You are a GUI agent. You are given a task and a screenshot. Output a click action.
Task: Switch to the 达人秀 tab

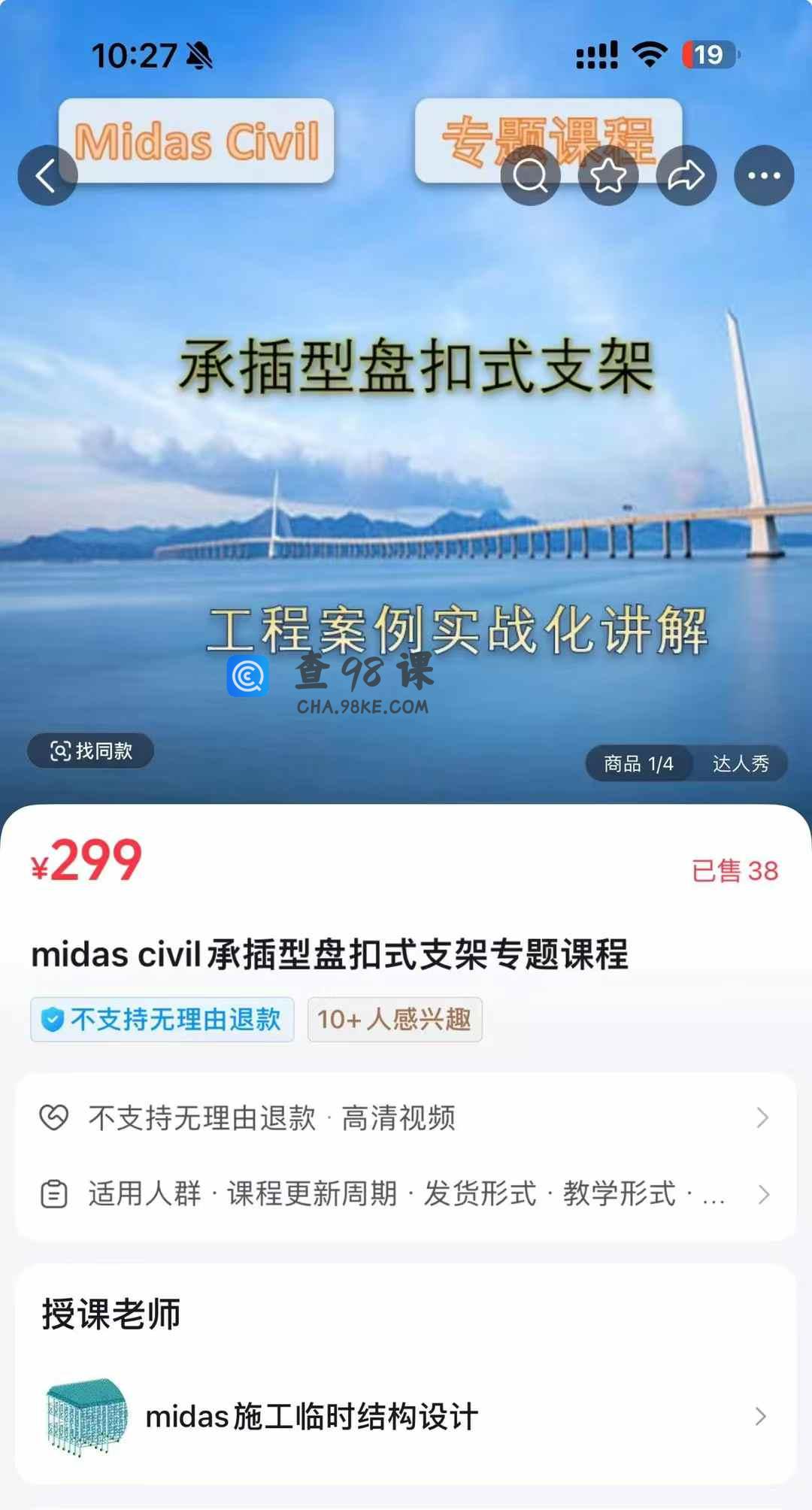741,764
